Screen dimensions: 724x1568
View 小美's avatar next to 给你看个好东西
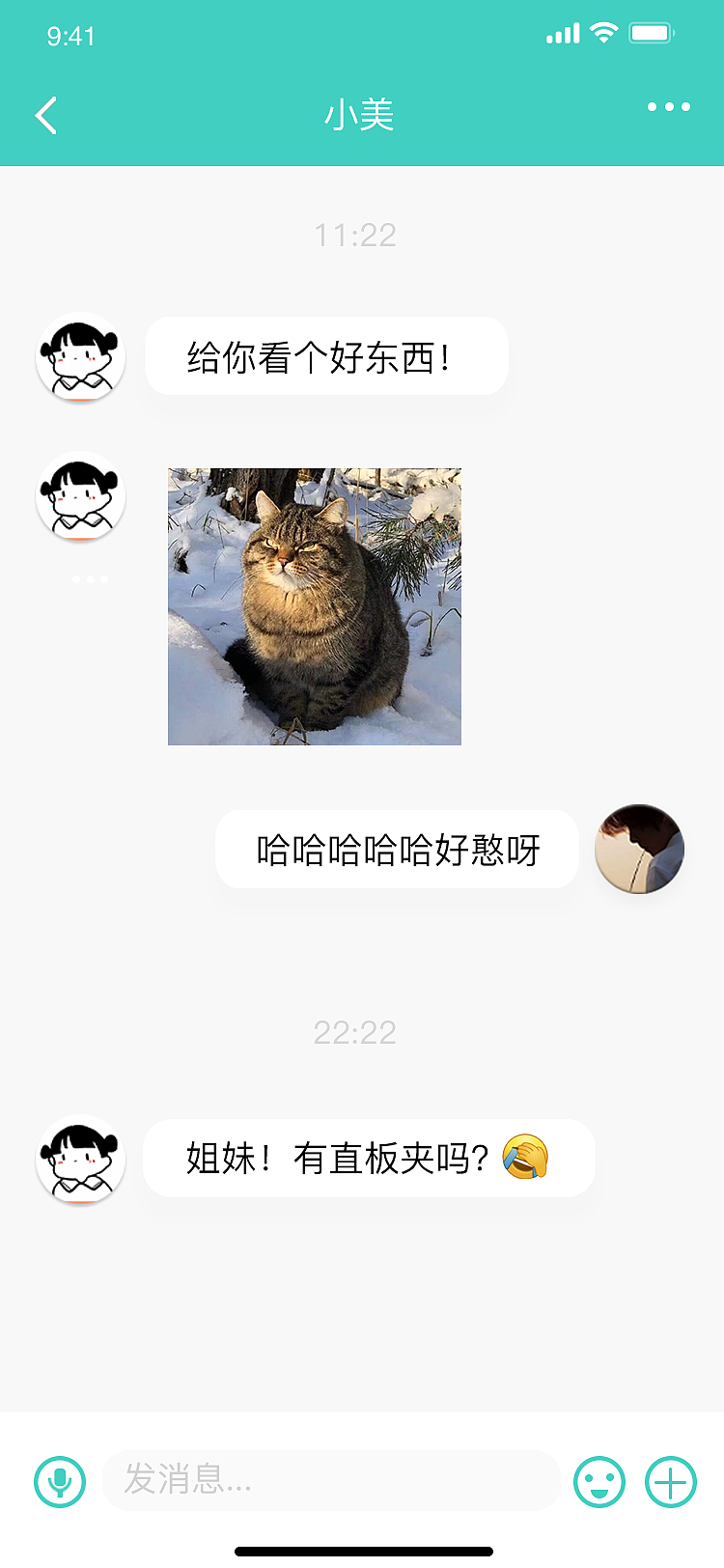81,356
